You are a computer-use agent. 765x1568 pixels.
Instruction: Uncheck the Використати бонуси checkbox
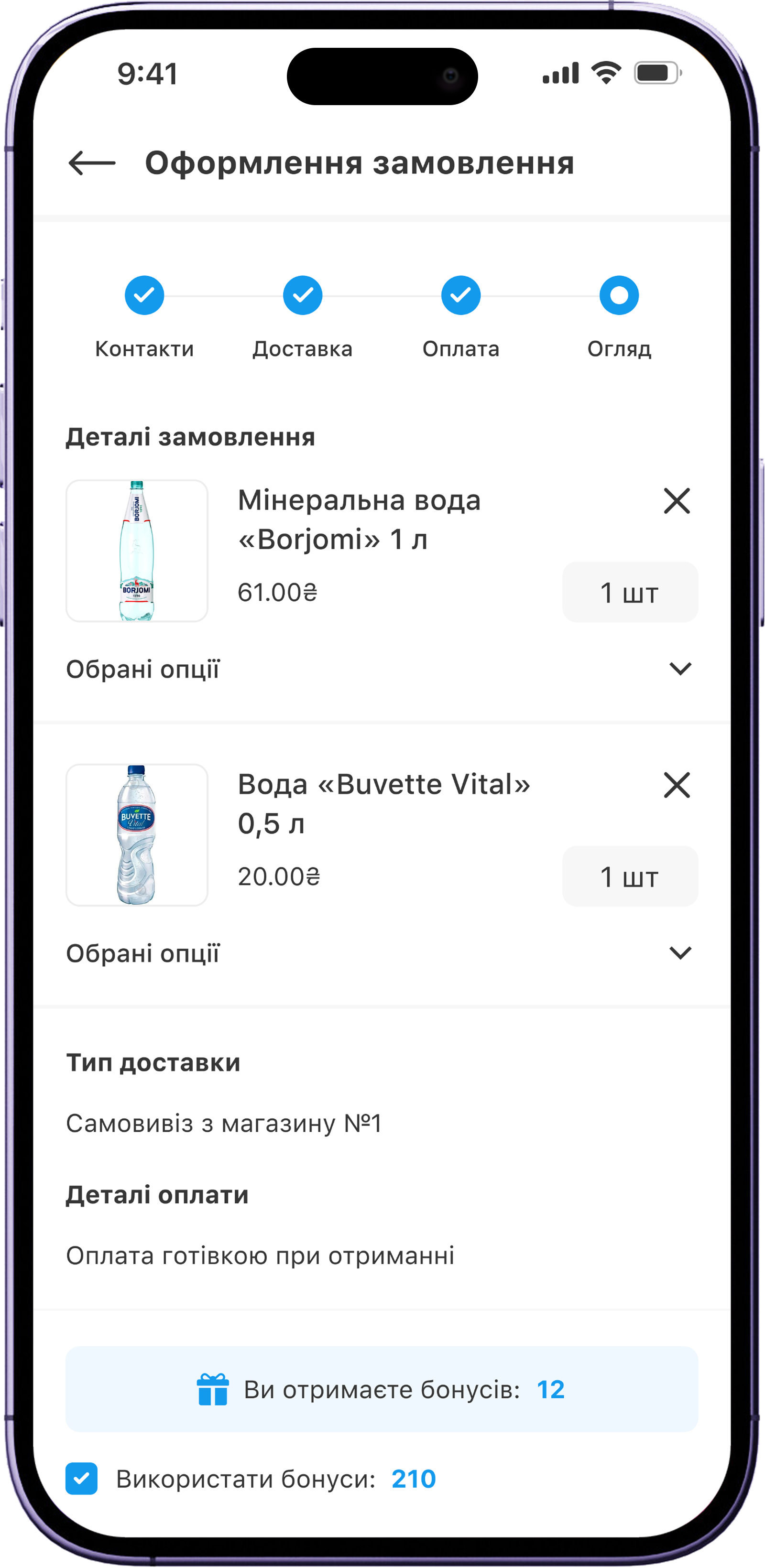(x=82, y=1479)
